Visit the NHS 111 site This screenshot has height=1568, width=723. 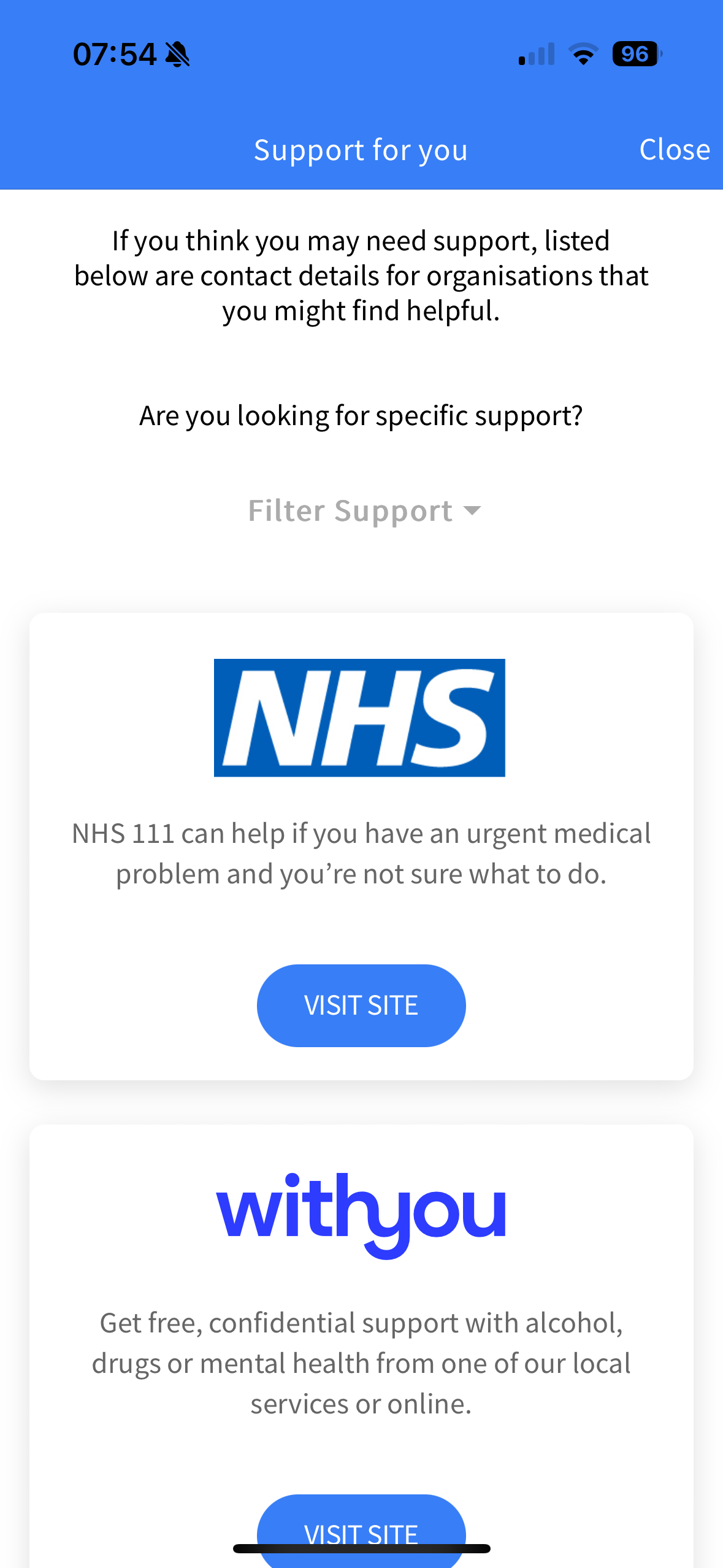pos(361,1005)
